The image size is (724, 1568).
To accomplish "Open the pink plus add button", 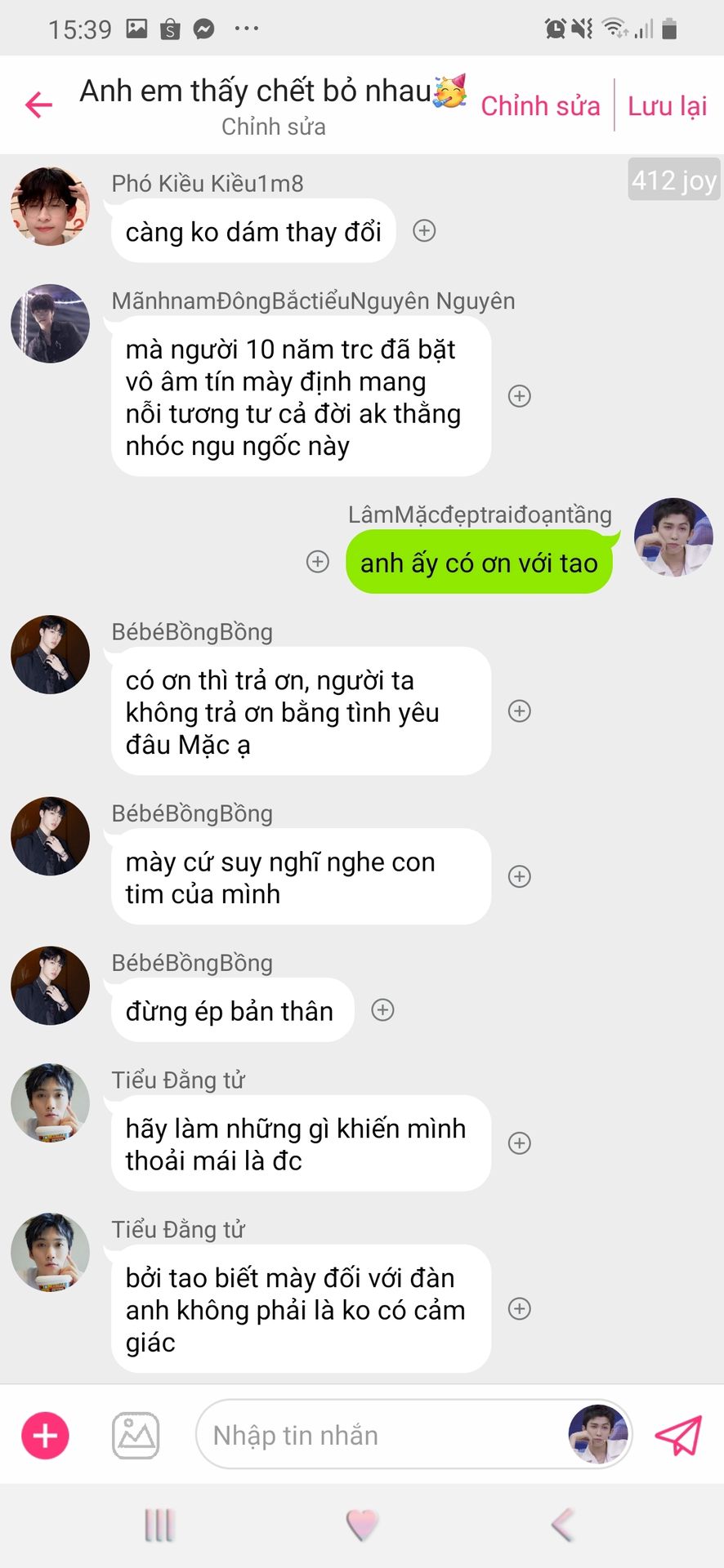I will click(45, 1435).
